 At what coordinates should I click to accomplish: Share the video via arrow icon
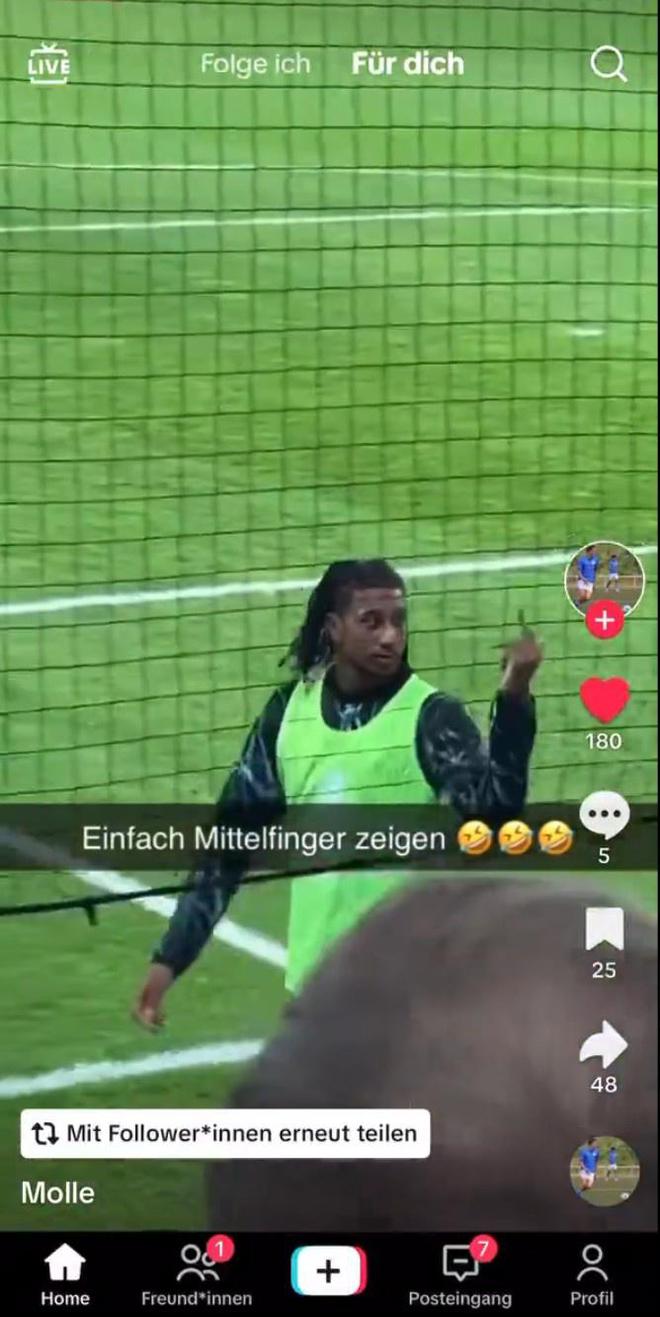click(604, 1045)
